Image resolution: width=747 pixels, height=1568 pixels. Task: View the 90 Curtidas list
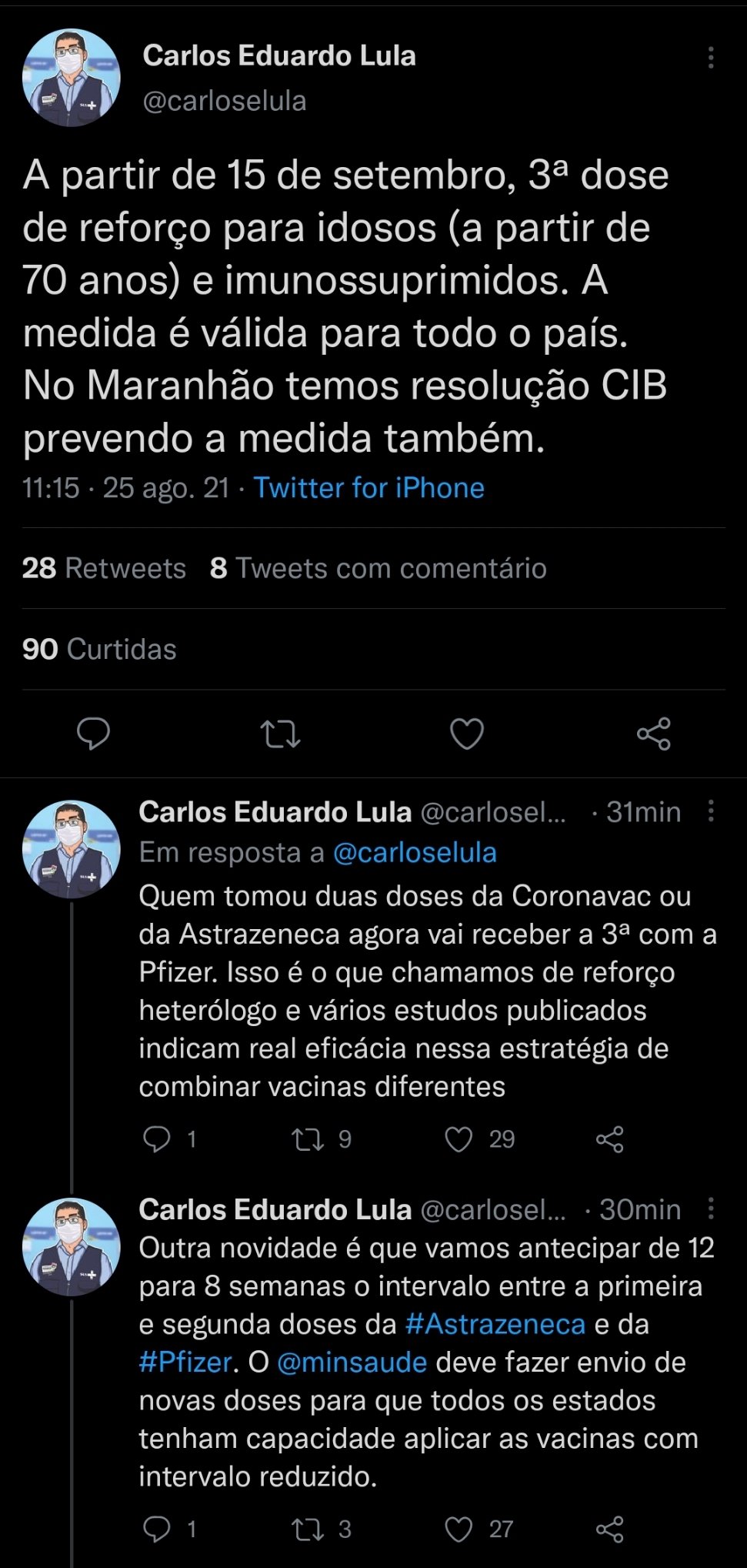(99, 649)
